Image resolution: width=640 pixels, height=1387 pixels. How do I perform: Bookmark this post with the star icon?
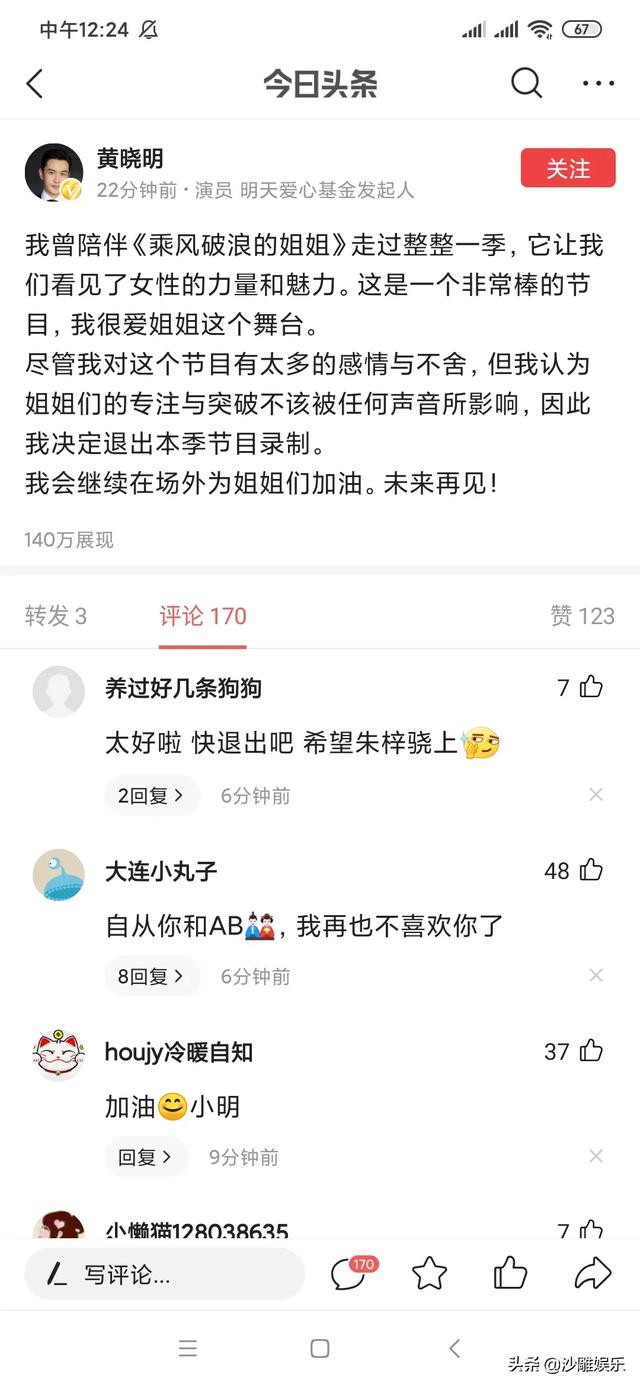point(429,1274)
